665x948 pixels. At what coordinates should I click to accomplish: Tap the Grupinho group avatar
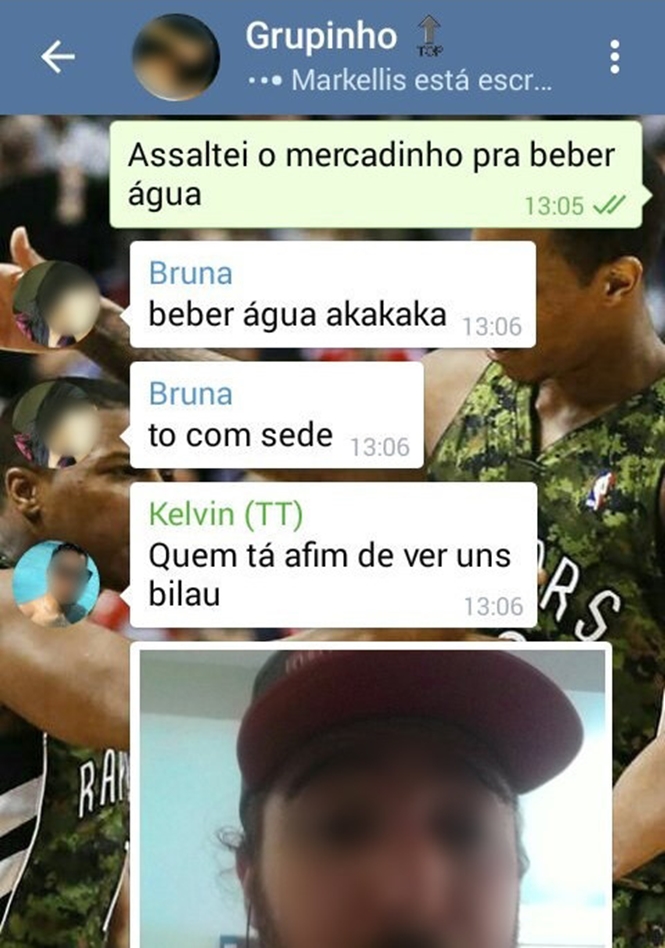click(x=175, y=58)
